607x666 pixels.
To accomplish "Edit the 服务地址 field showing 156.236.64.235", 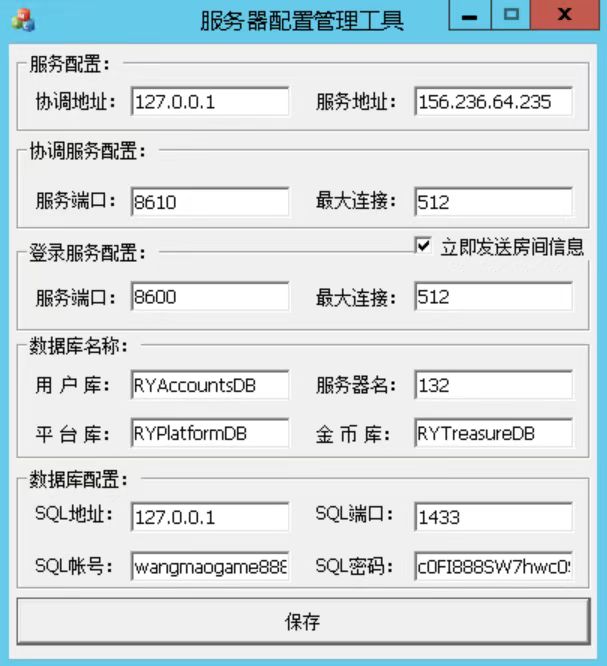I will [x=493, y=102].
